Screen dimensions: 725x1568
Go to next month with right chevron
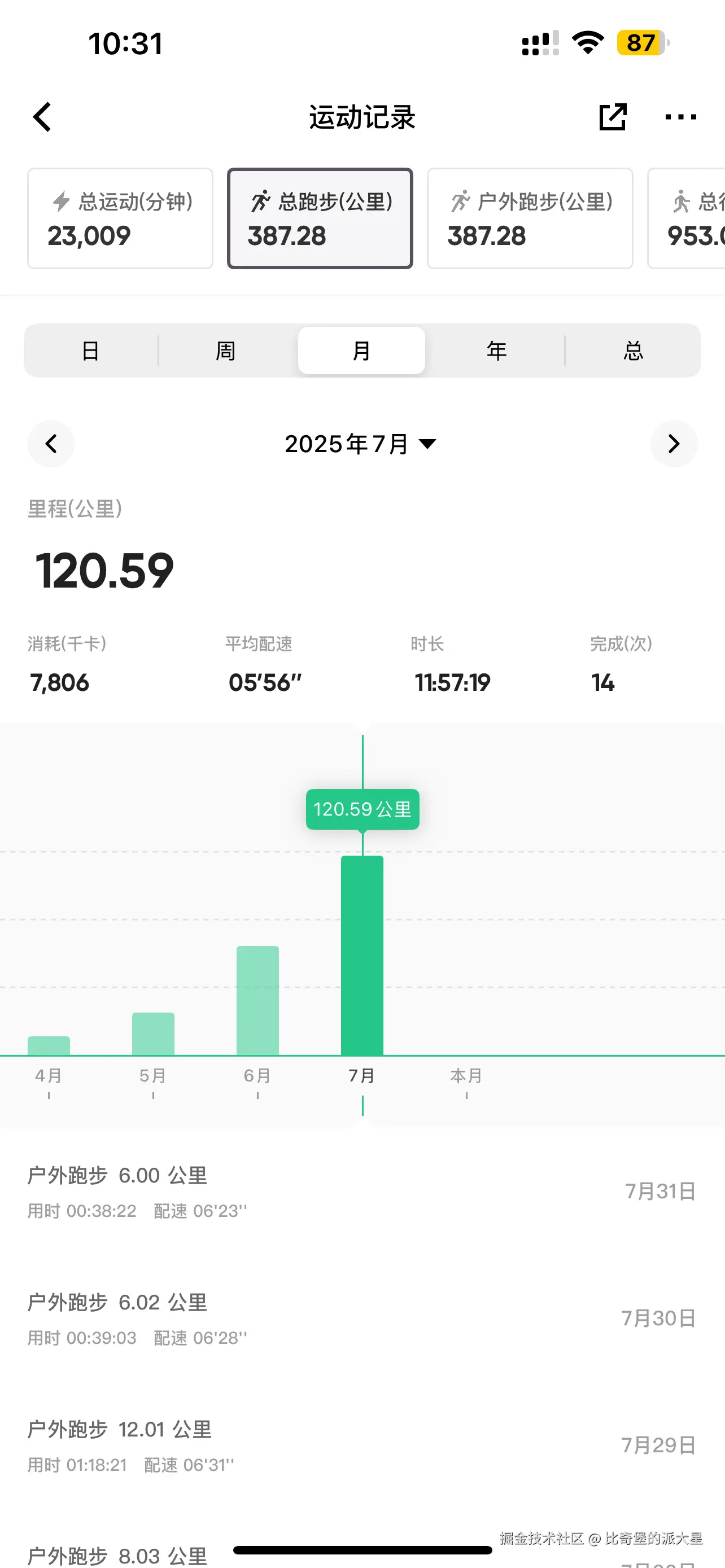tap(674, 444)
